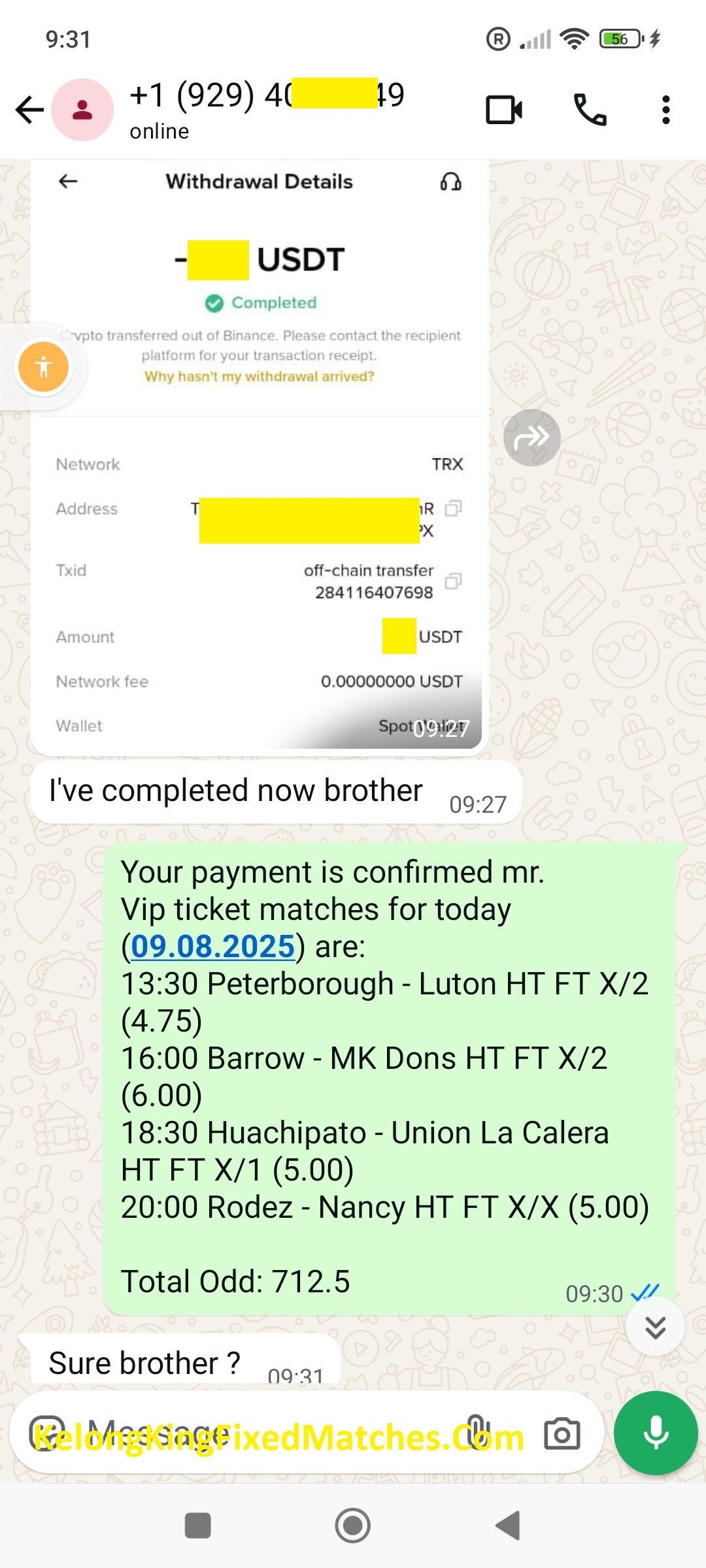The image size is (706, 1568).
Task: Open recent apps from the navigation bar
Action: coord(197,1526)
